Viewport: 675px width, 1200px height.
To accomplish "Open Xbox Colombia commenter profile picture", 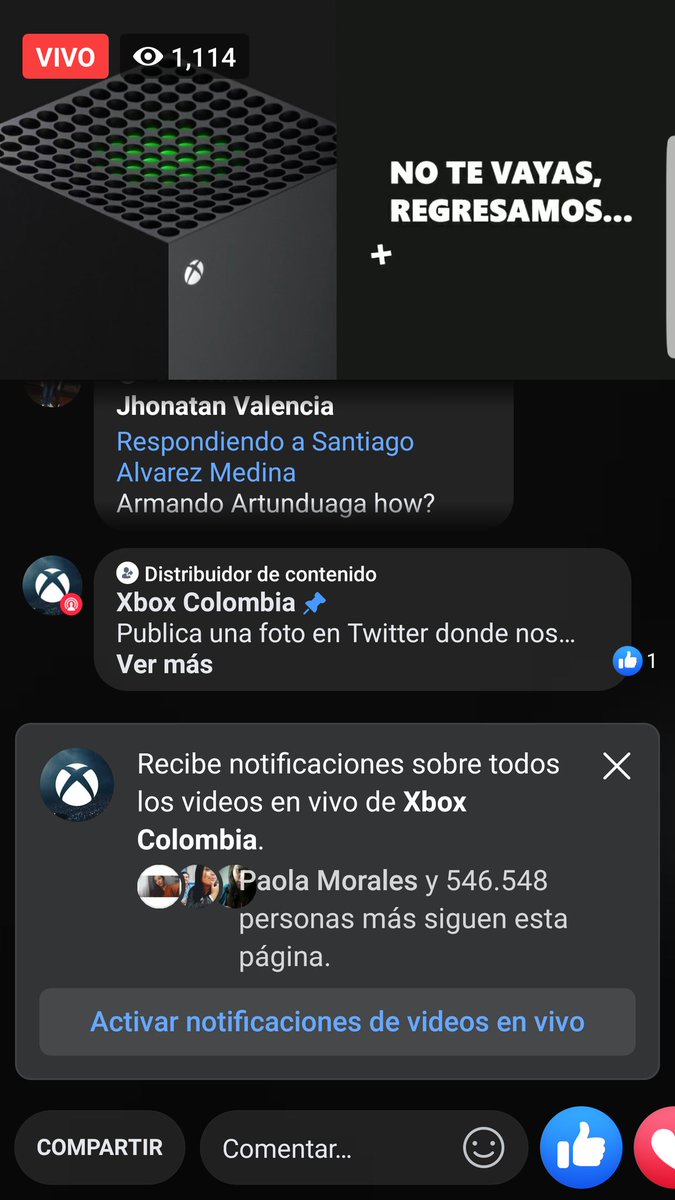I will click(52, 585).
